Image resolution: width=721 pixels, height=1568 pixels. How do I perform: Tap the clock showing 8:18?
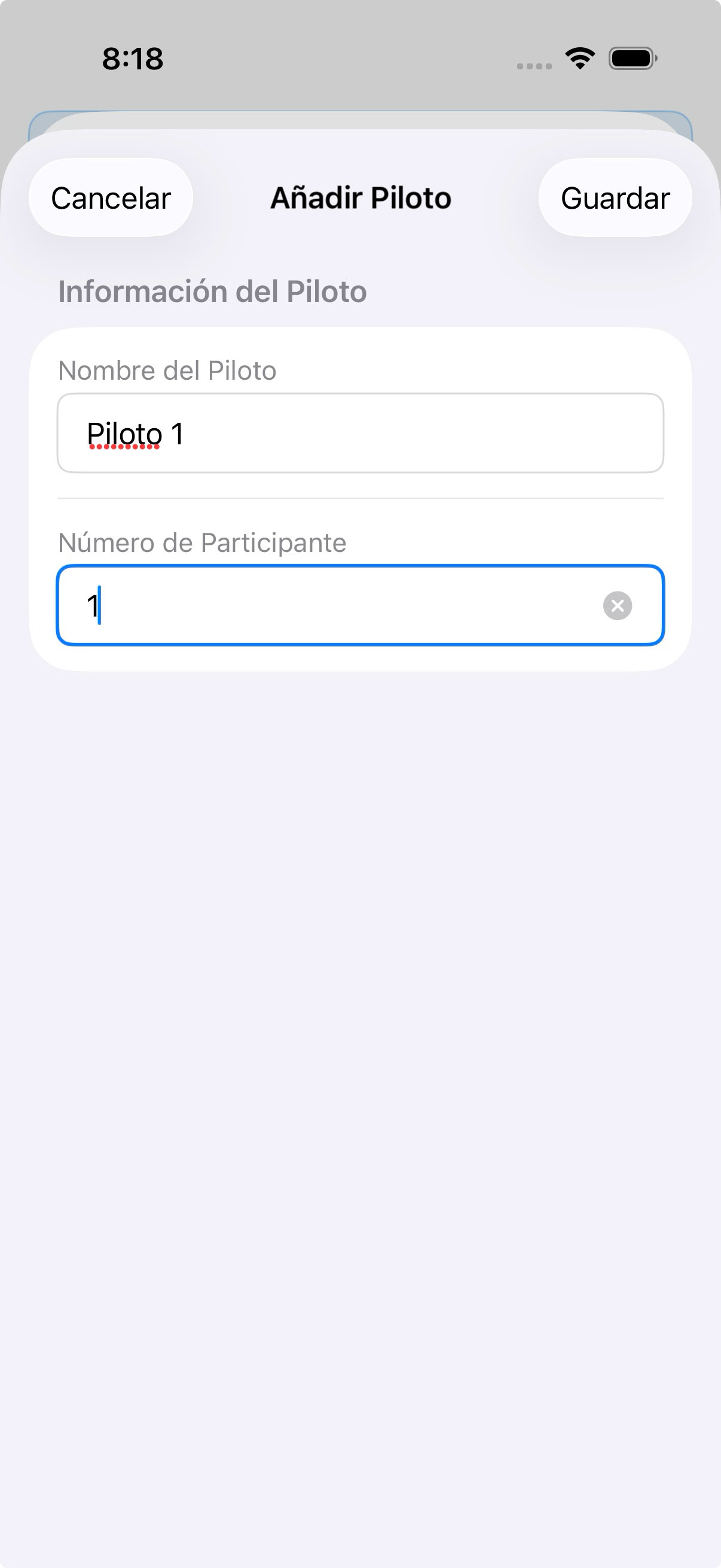[132, 59]
